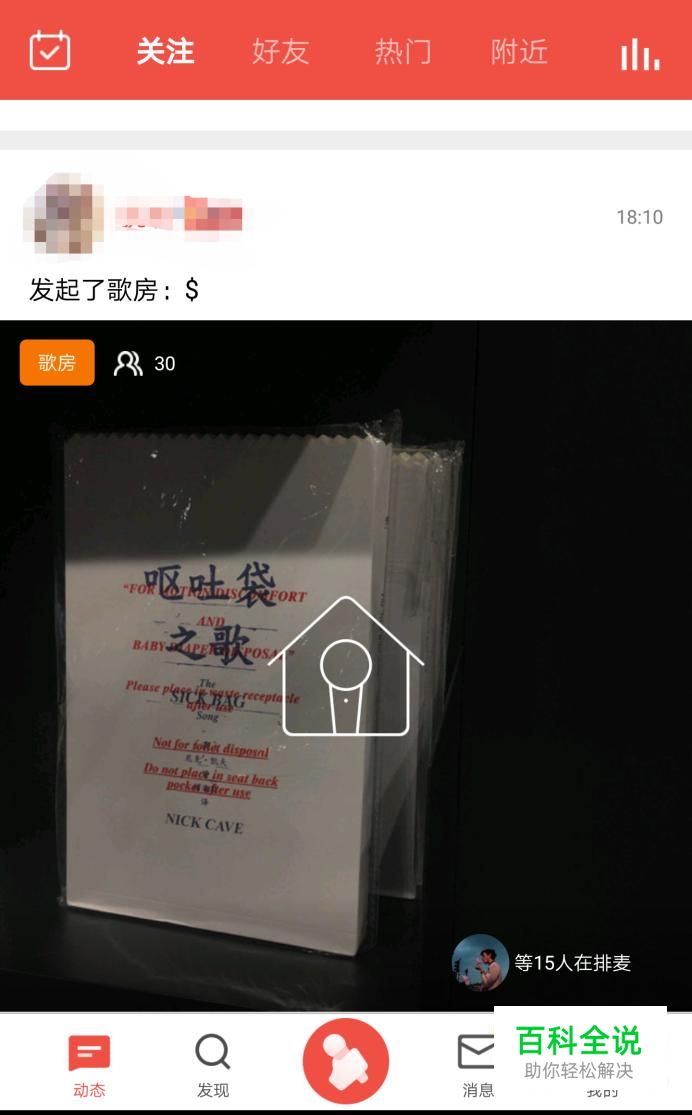692x1115 pixels.
Task: Switch to the 附近 tab
Action: 519,51
